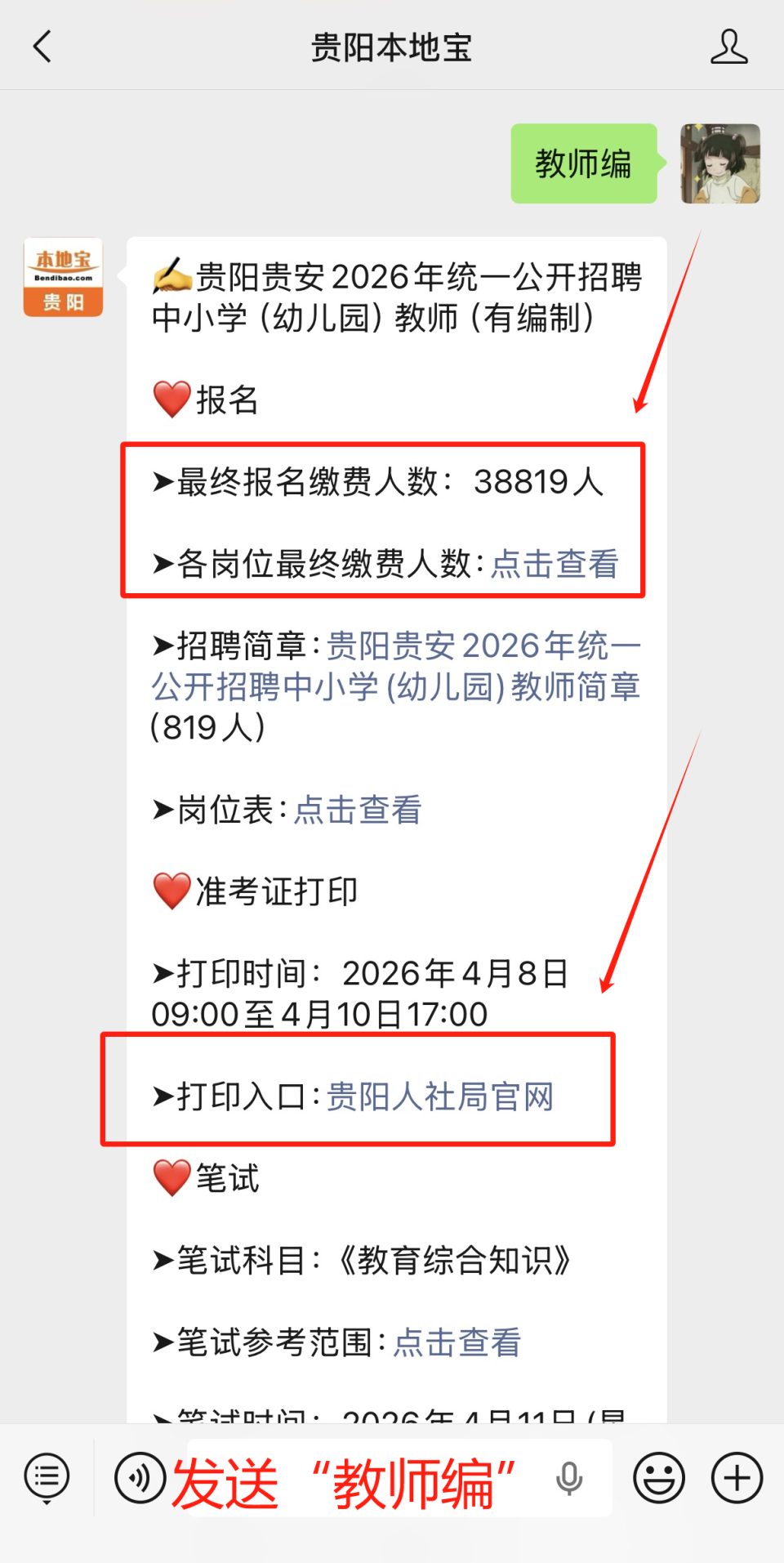Open 各岗位最终缴费人数 点击查看 link

(x=557, y=565)
